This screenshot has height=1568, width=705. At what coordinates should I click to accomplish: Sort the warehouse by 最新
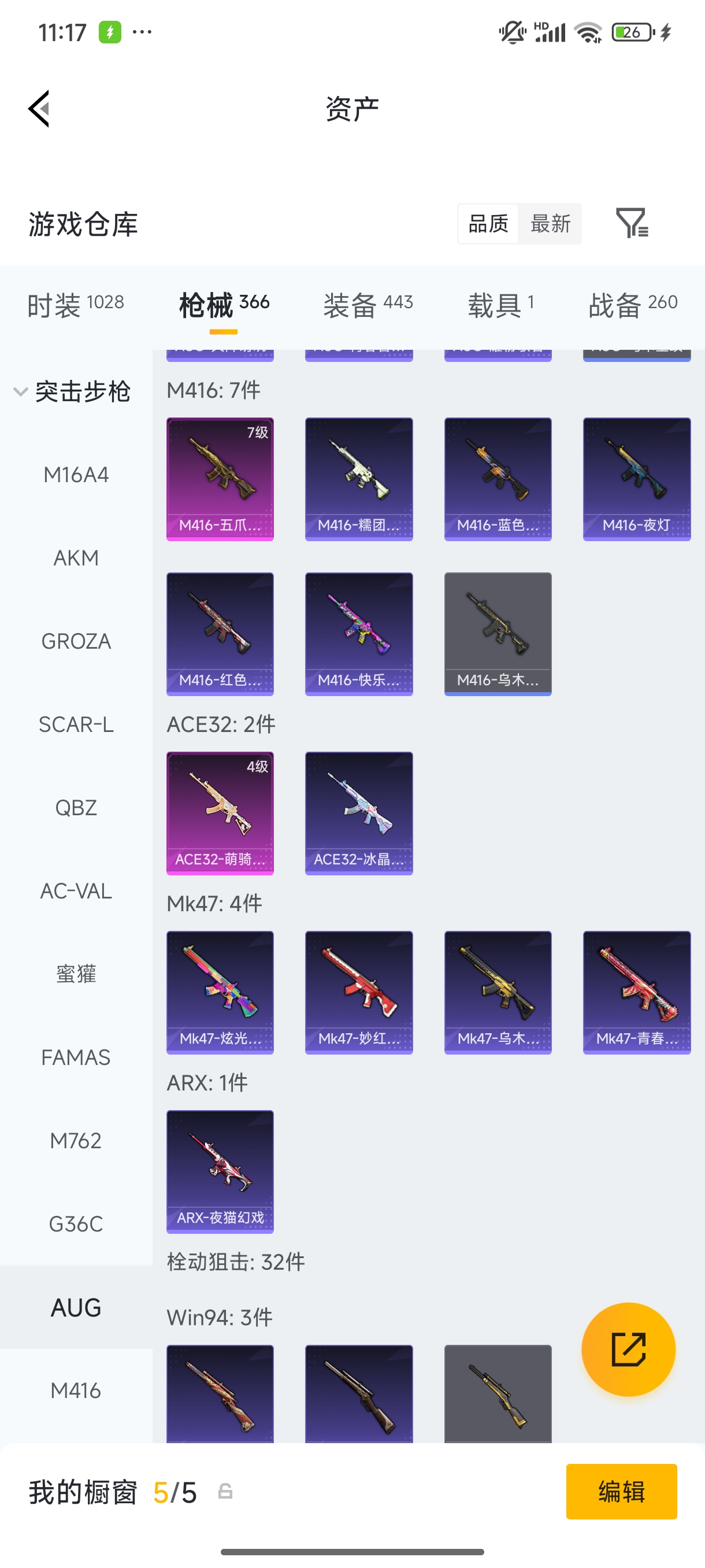tap(550, 223)
